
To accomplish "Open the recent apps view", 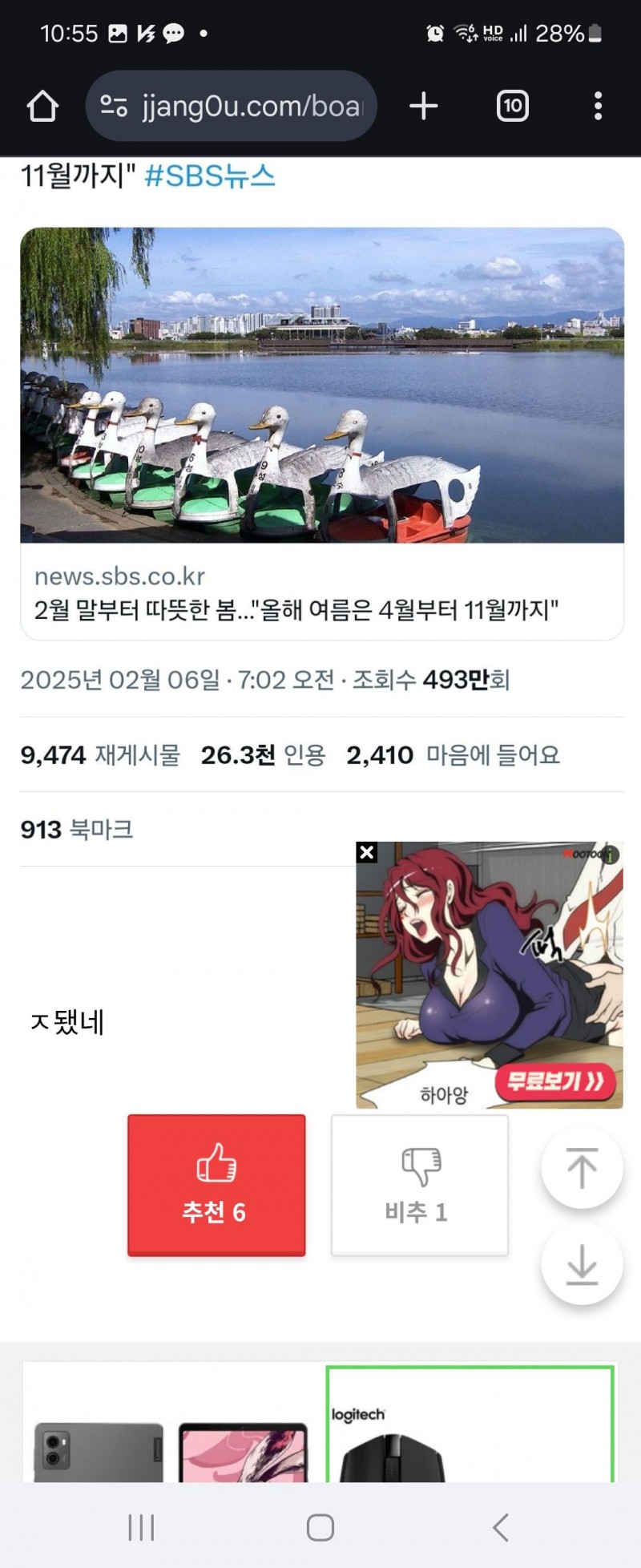I will click(141, 1528).
